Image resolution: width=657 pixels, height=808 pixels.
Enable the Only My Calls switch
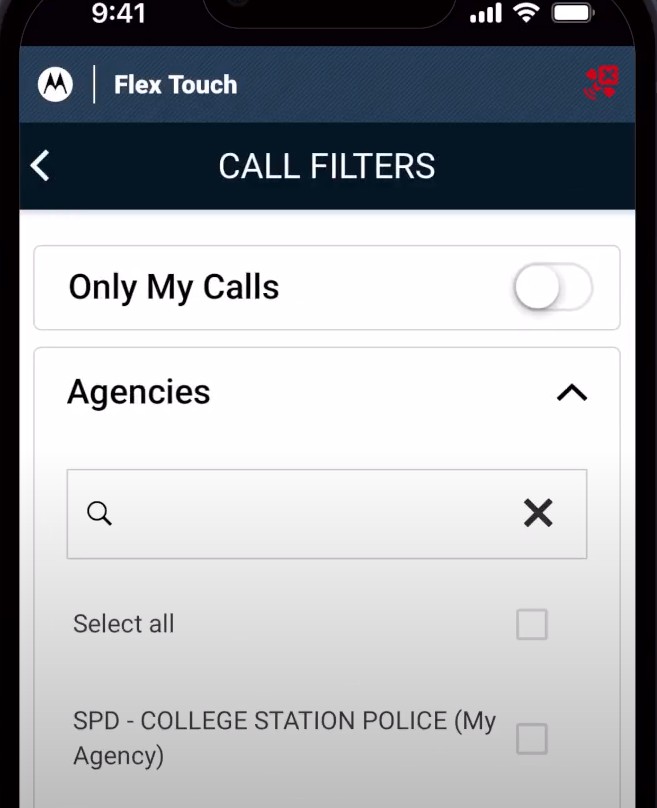(552, 289)
